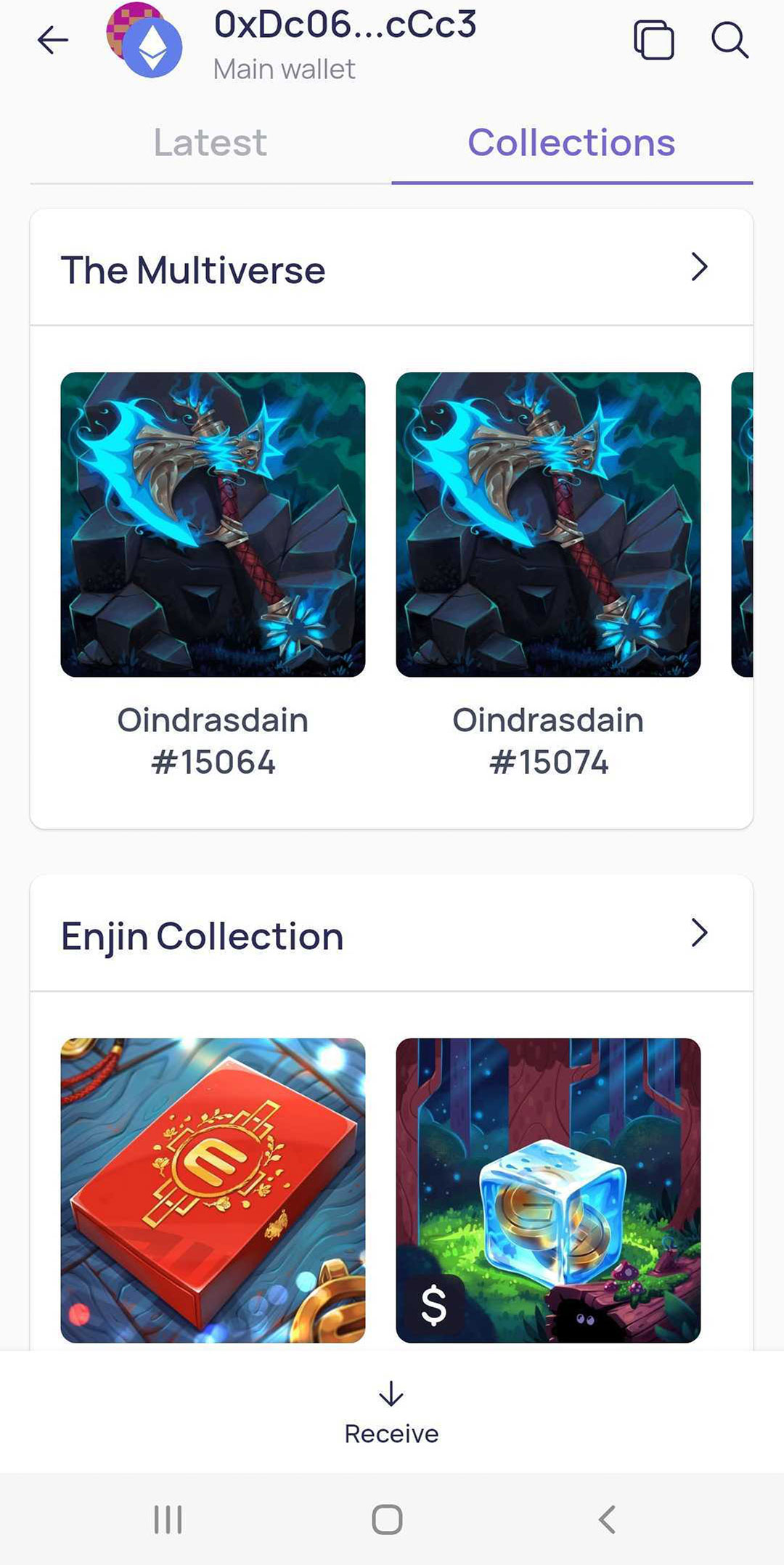Viewport: 784px width, 1565px height.
Task: View the ice cube coin item
Action: point(548,1190)
